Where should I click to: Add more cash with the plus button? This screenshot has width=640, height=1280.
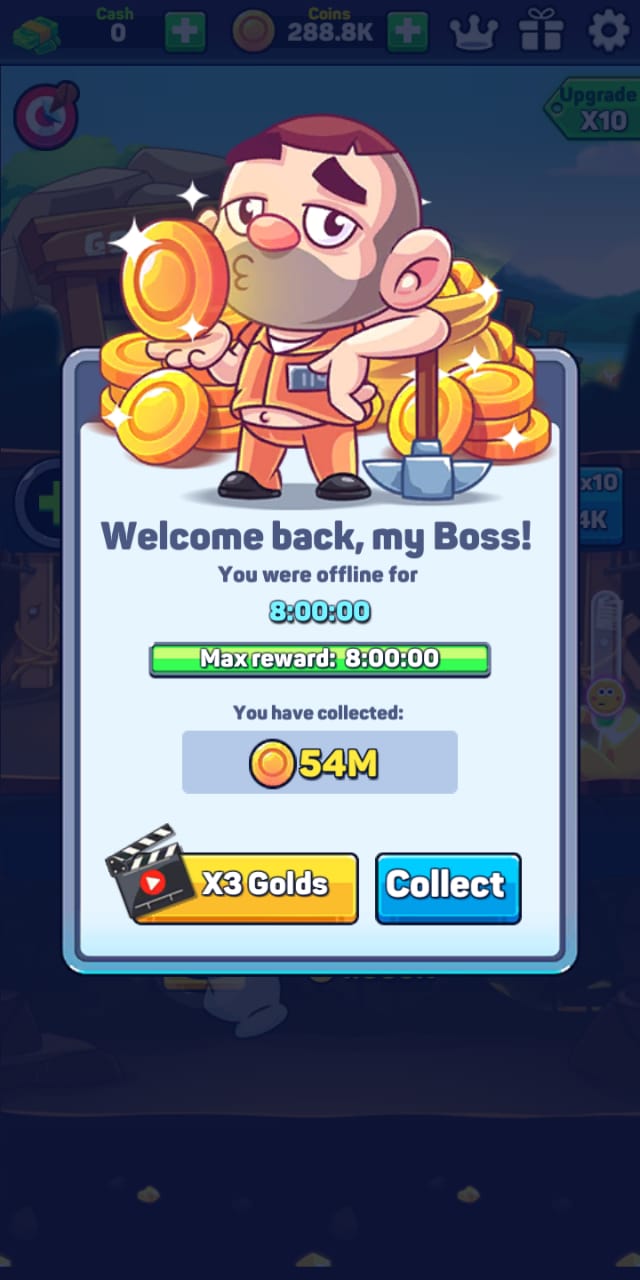pos(185,32)
